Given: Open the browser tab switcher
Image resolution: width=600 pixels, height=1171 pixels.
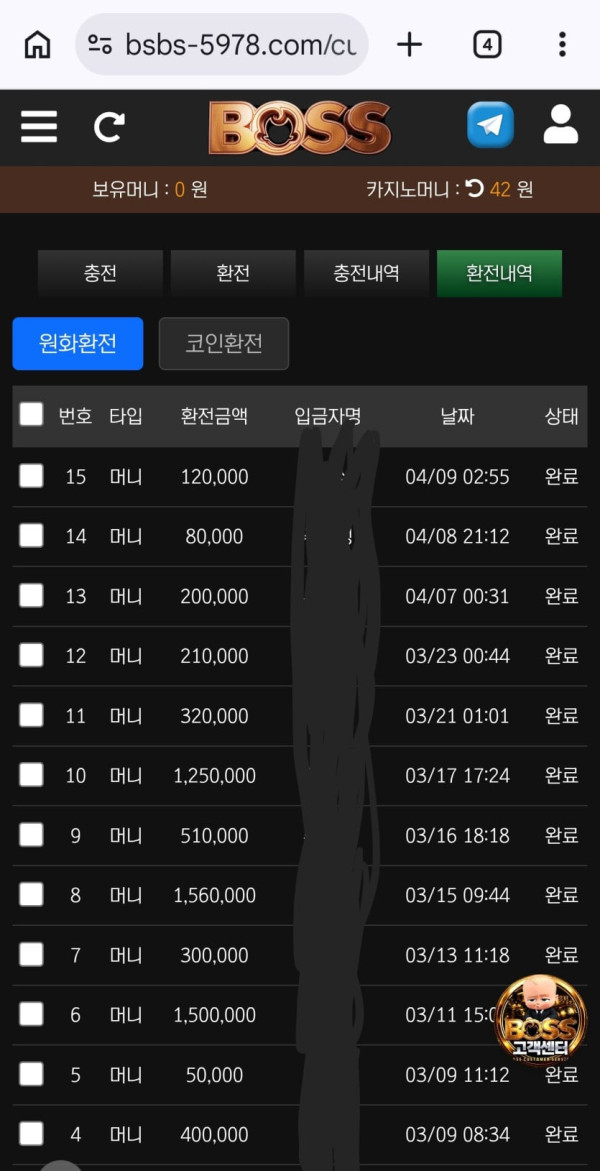Looking at the screenshot, I should click(487, 44).
